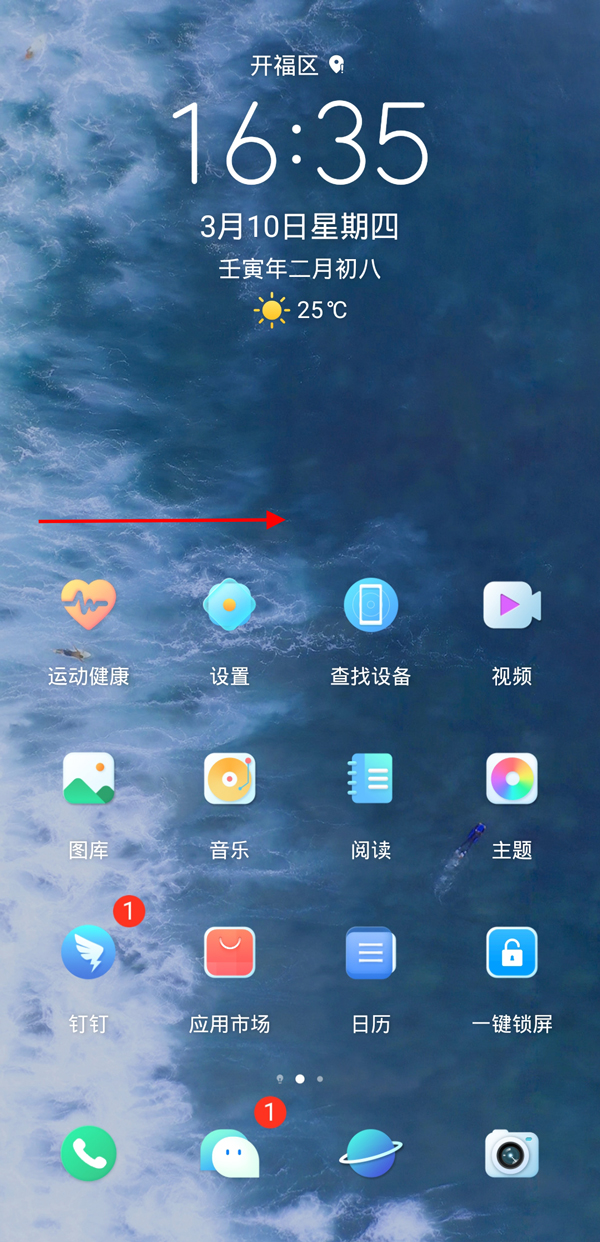Screen dimensions: 600x1242
Task: Open the 运动健康 health app
Action: click(88, 606)
